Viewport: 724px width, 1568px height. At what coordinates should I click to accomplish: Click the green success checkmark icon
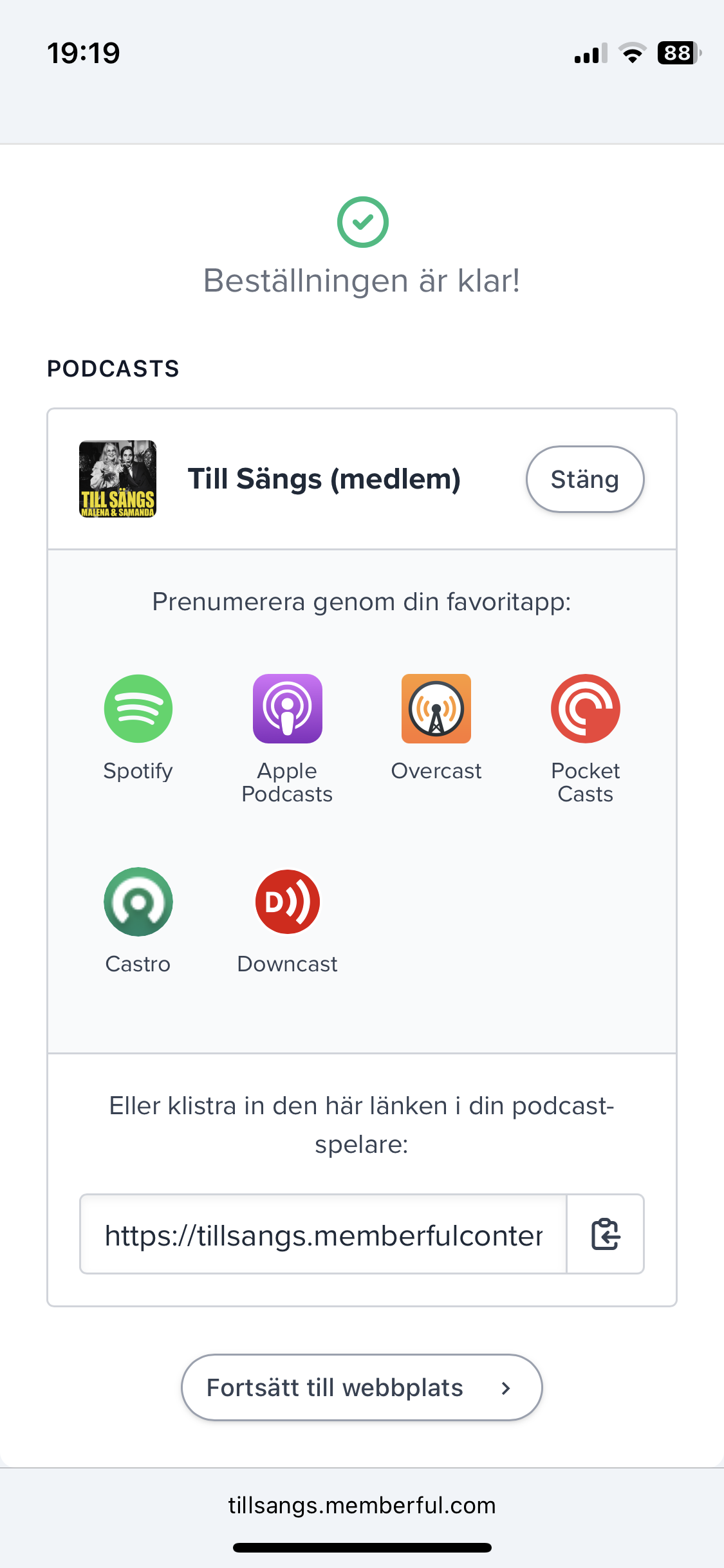(363, 222)
